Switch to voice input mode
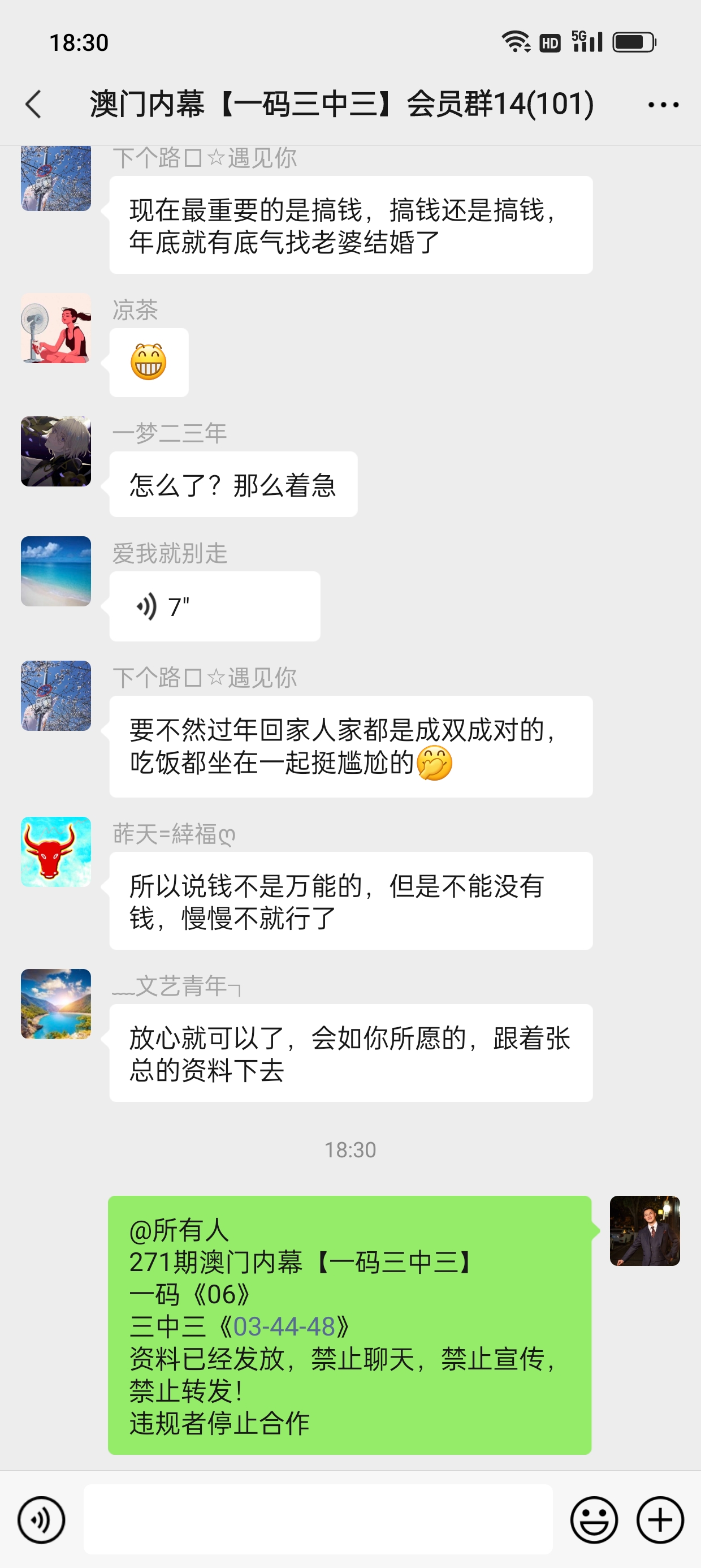Image resolution: width=701 pixels, height=1568 pixels. (41, 1520)
